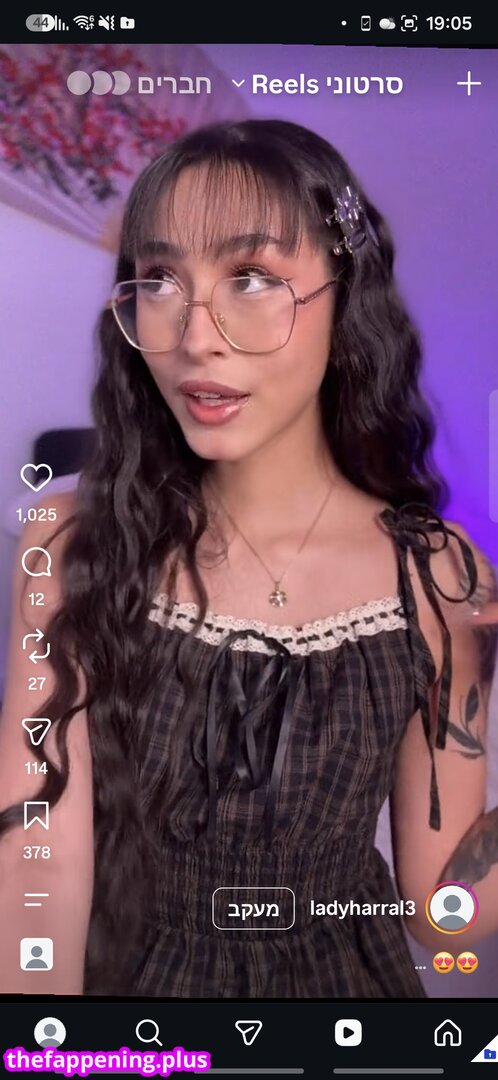Image resolution: width=498 pixels, height=1080 pixels.
Task: Open the audio thumbnail under the options icon
Action: point(37,954)
